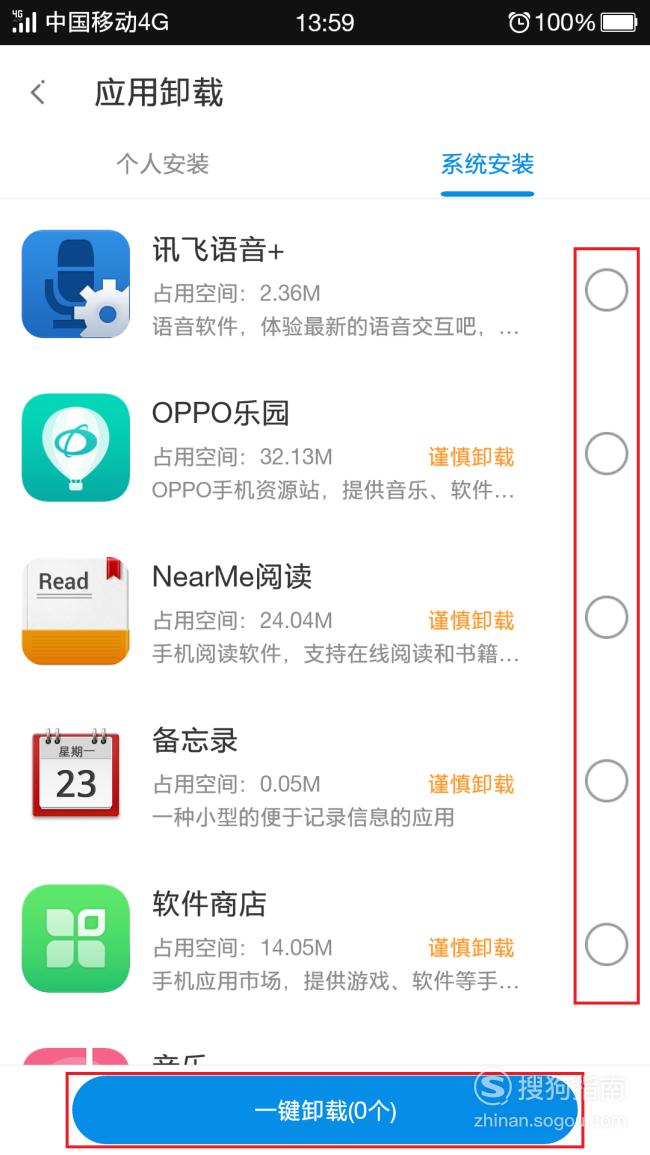Viewport: 650px width, 1155px height.
Task: Switch to the 个人安装 tab
Action: [x=162, y=164]
